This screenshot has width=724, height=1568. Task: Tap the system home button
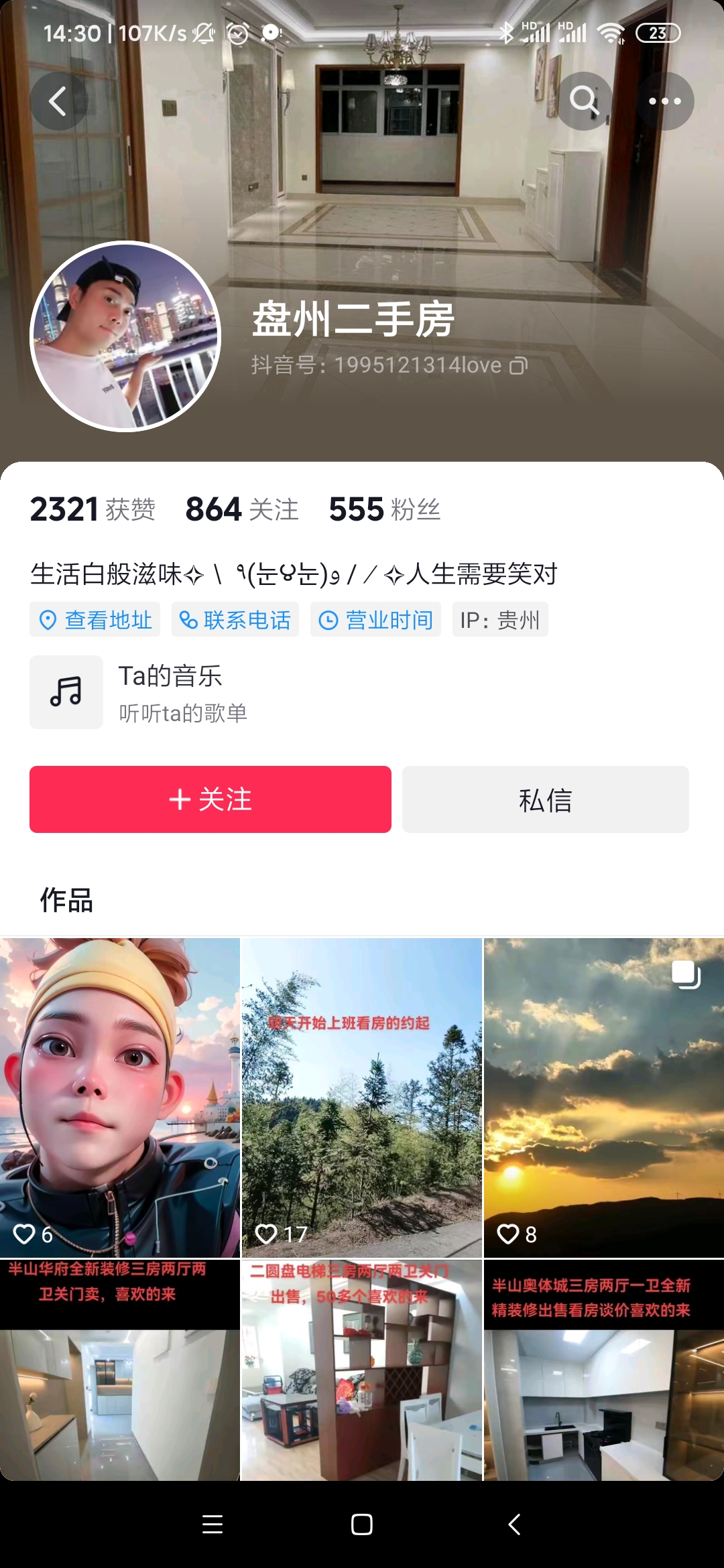click(x=361, y=1524)
